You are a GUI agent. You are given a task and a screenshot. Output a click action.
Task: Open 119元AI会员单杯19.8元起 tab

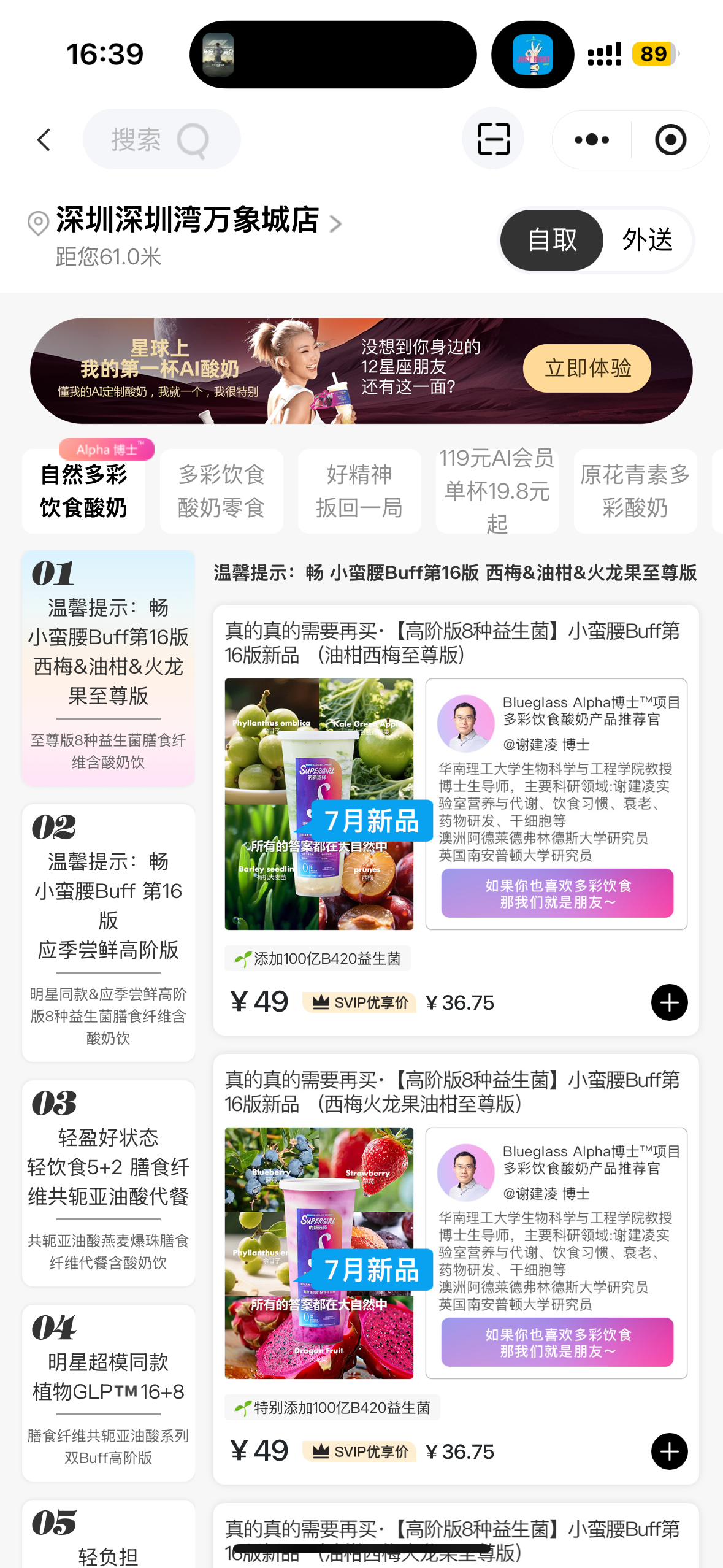tap(497, 491)
